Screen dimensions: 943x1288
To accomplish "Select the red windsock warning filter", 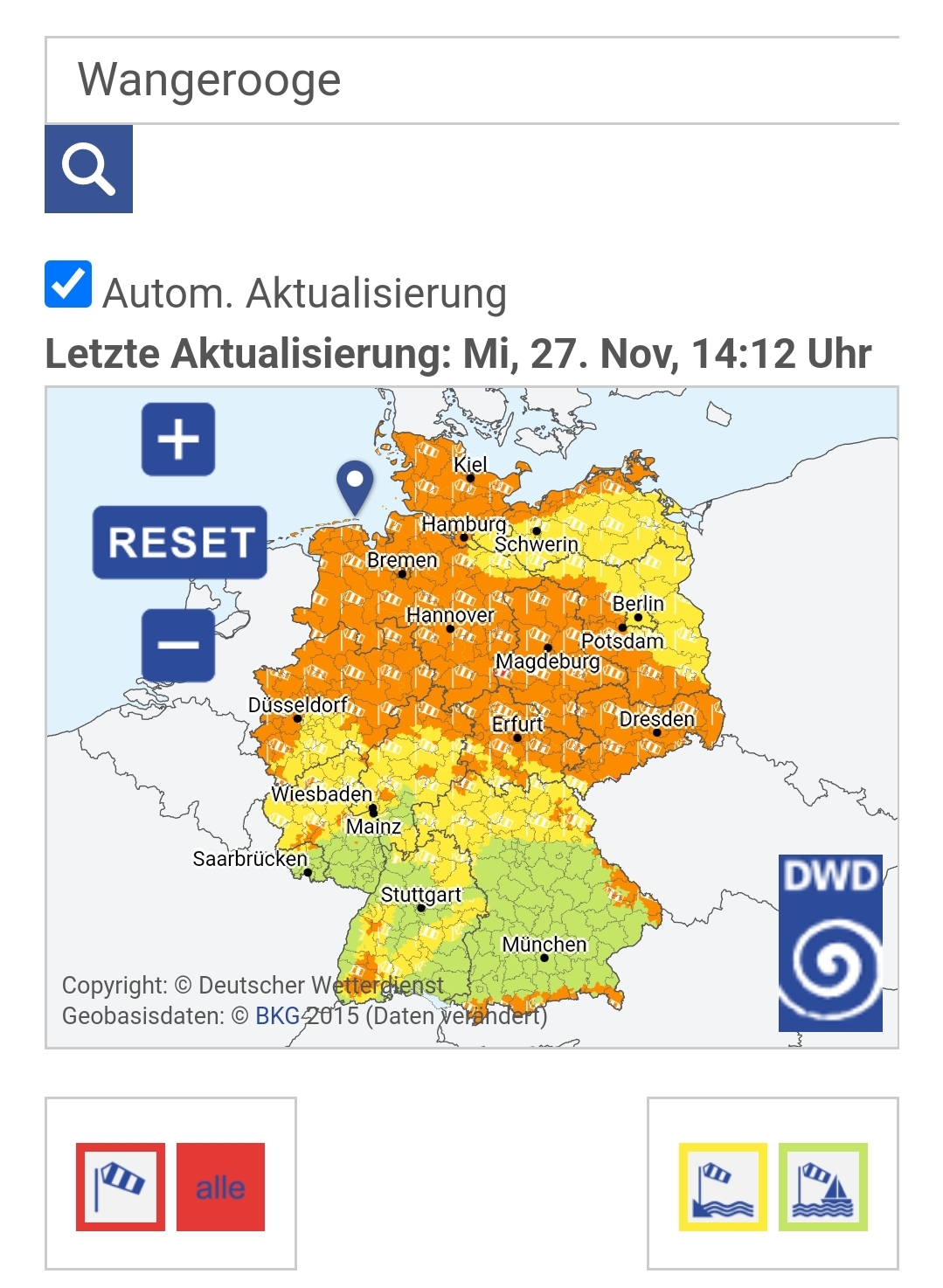I will coord(121,1187).
